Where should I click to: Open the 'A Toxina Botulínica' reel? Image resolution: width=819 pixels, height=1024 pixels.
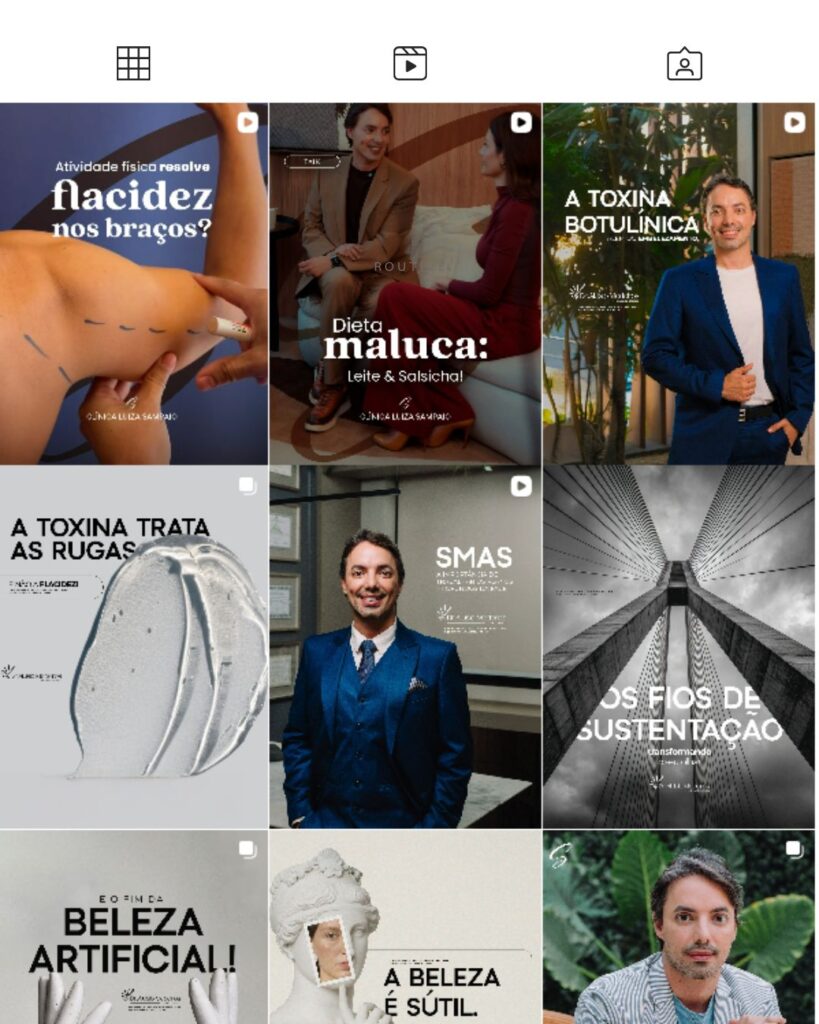pyautogui.click(x=679, y=284)
